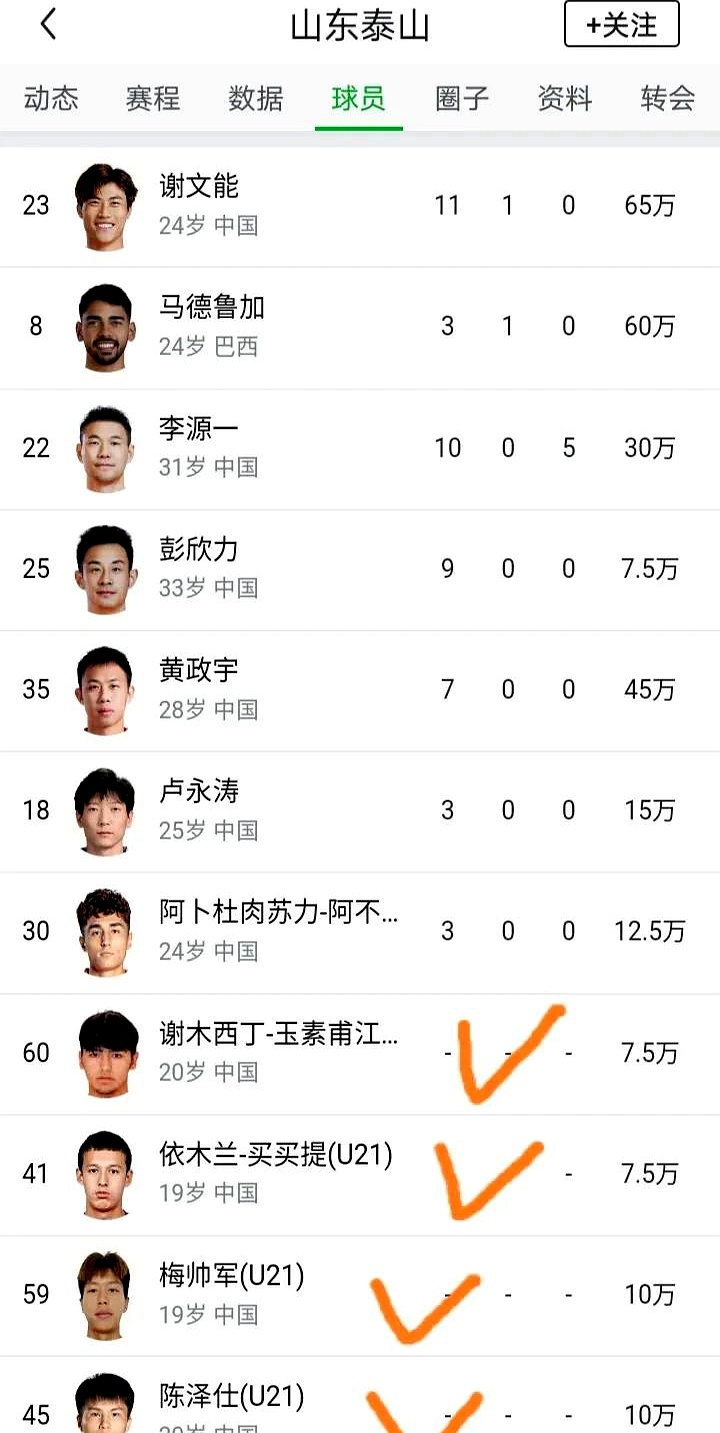The image size is (720, 1433).
Task: Open the 圈子 tab
Action: point(460,99)
